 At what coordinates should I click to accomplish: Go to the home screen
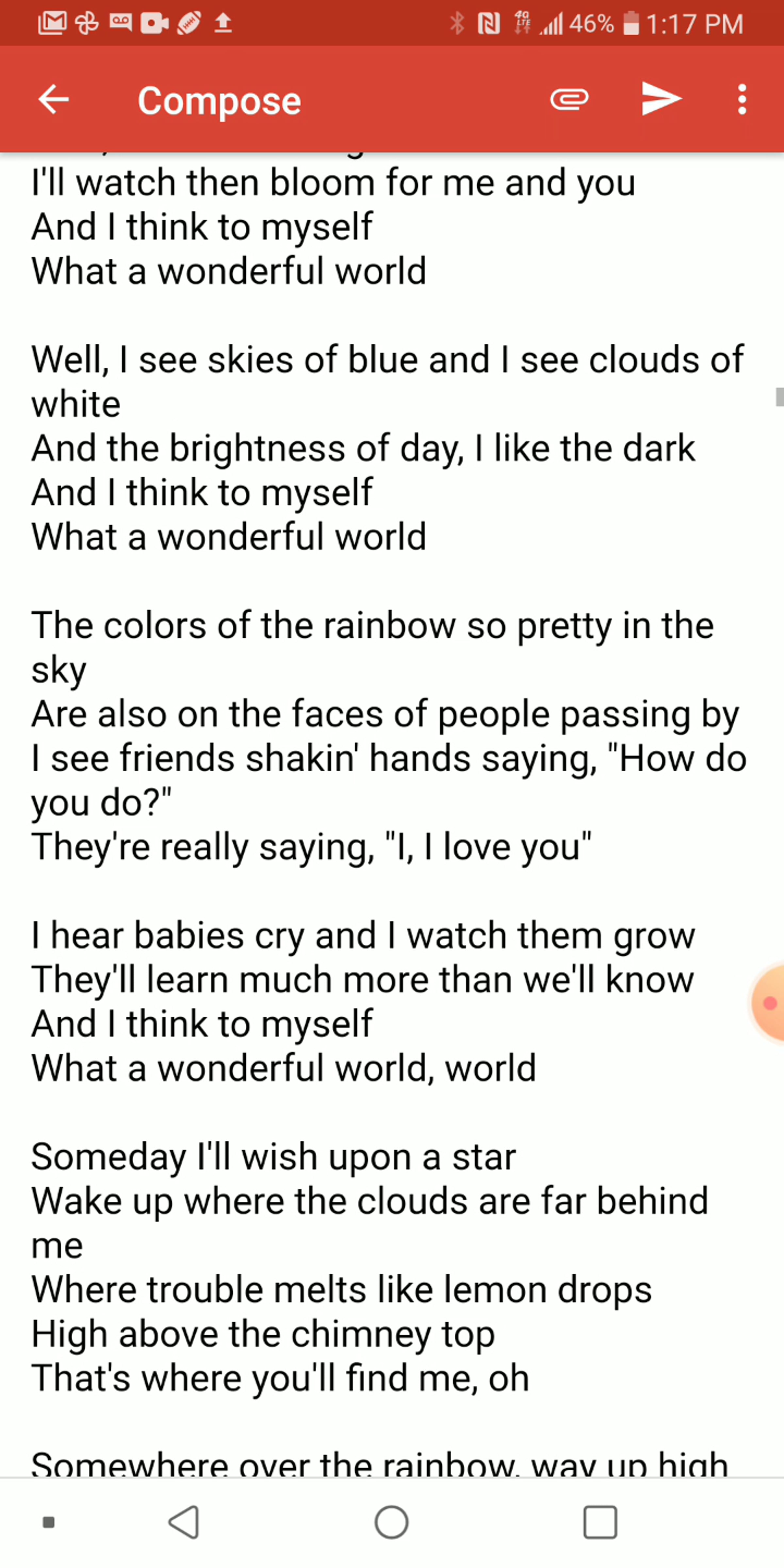(x=391, y=1522)
